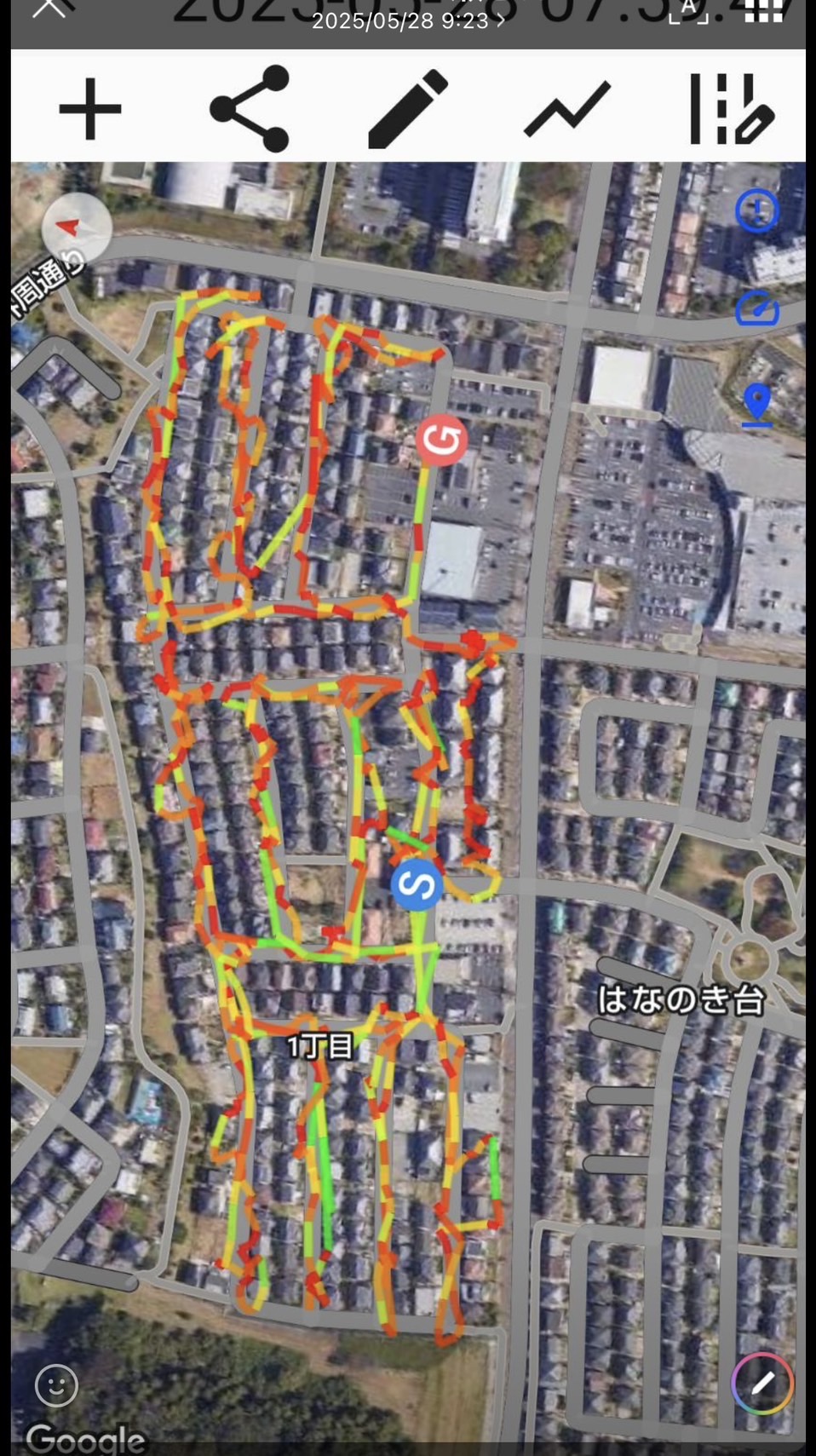Open the grid view icon

click(x=763, y=10)
